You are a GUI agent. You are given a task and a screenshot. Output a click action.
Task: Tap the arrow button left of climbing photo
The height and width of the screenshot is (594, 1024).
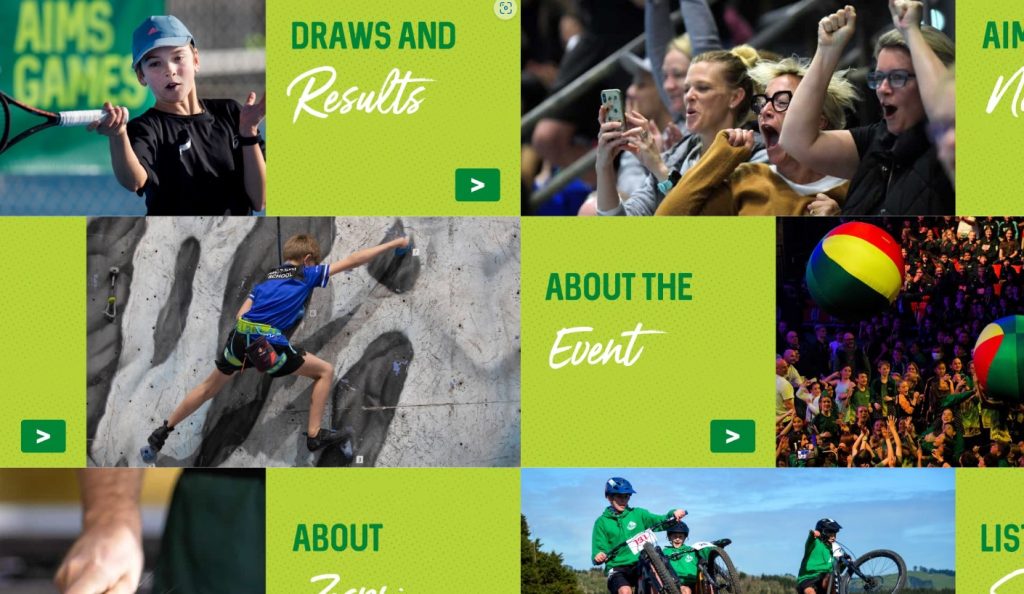coord(43,436)
